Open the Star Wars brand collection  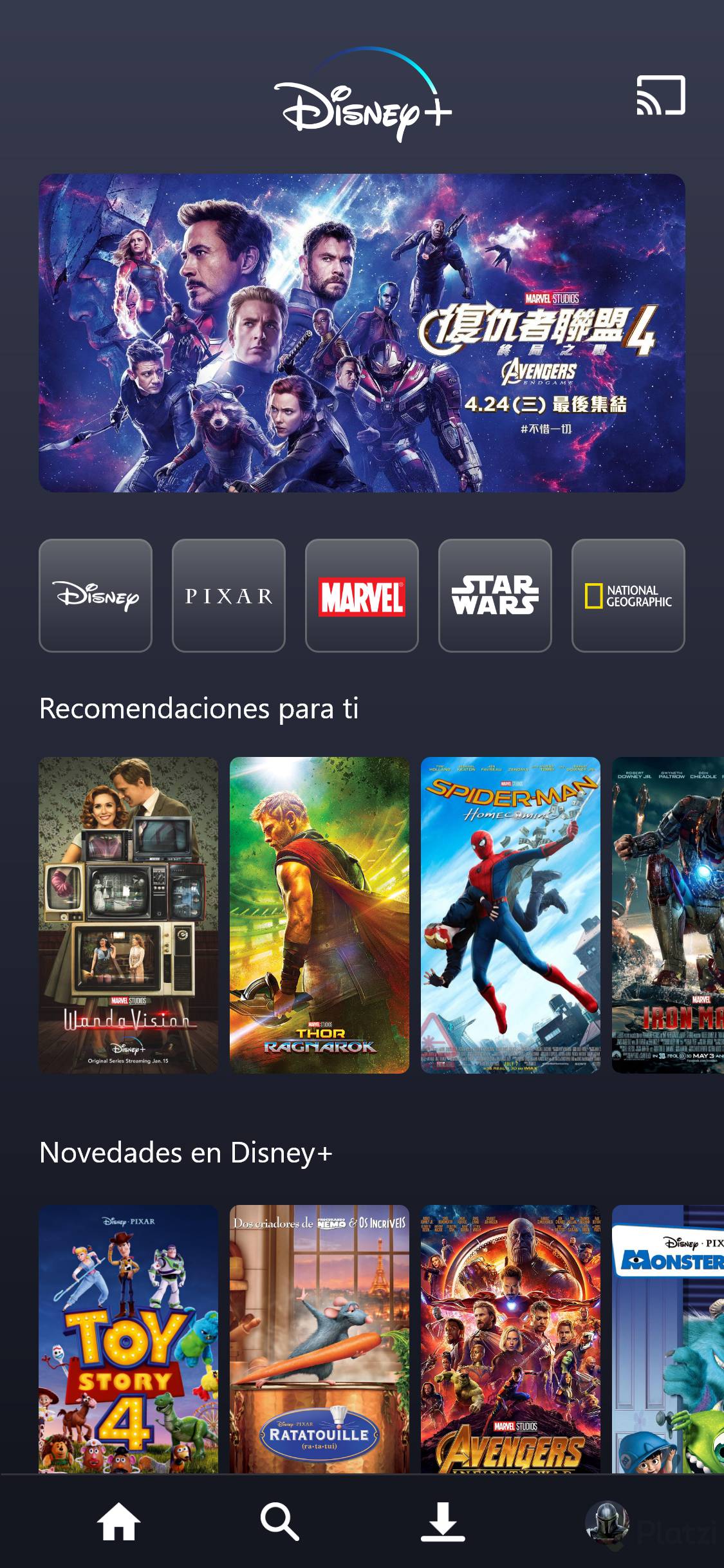(x=496, y=596)
